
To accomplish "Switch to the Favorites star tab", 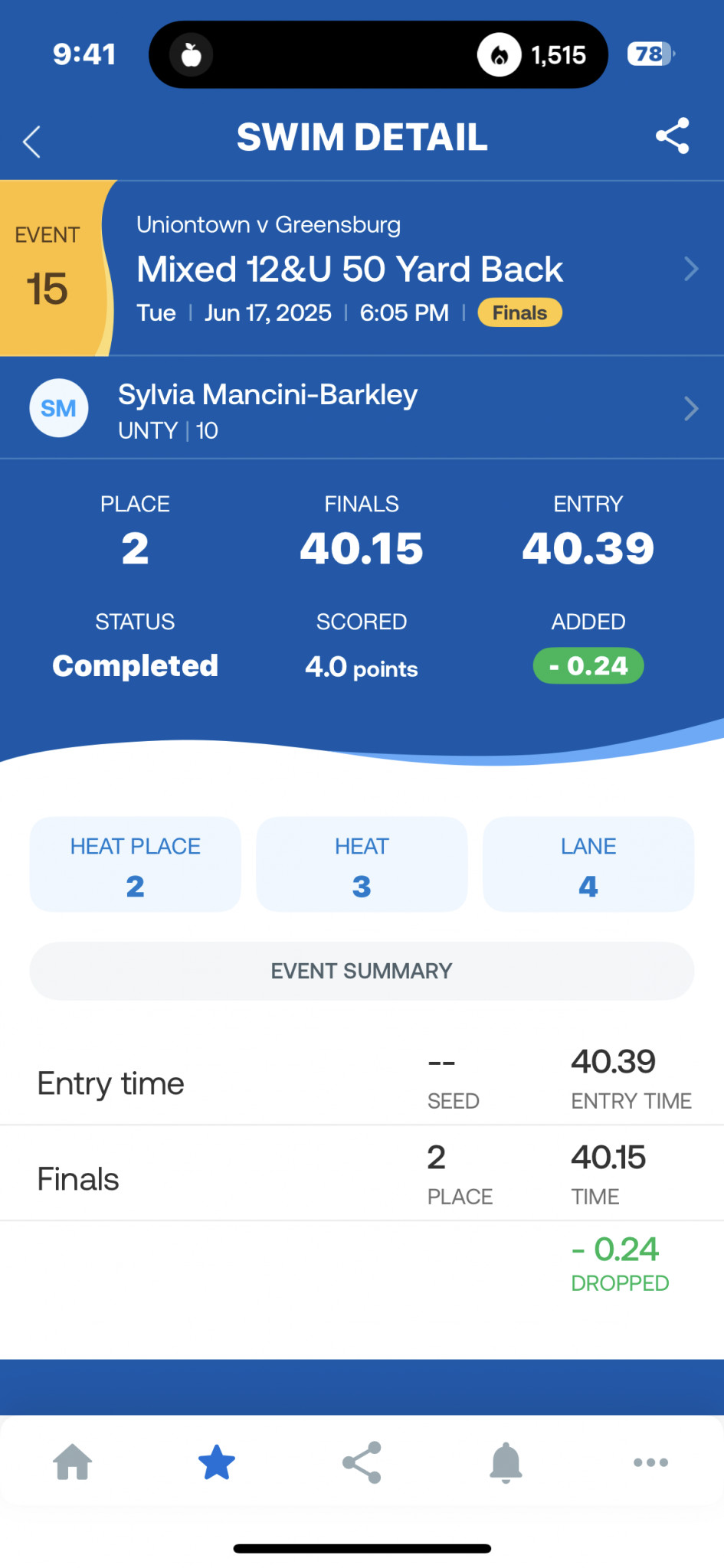I will (x=217, y=1462).
